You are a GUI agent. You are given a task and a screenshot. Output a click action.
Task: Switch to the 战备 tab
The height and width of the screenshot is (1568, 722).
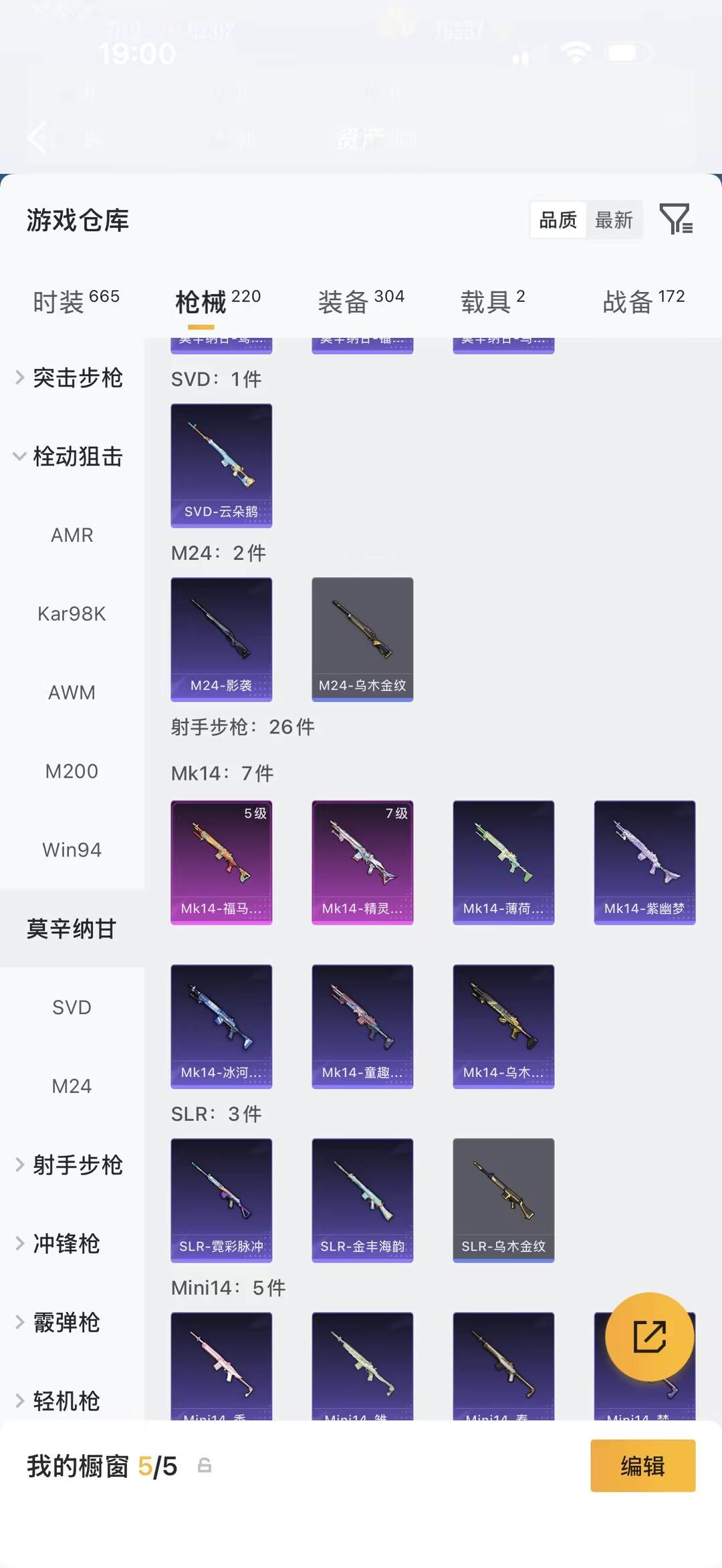coord(643,301)
